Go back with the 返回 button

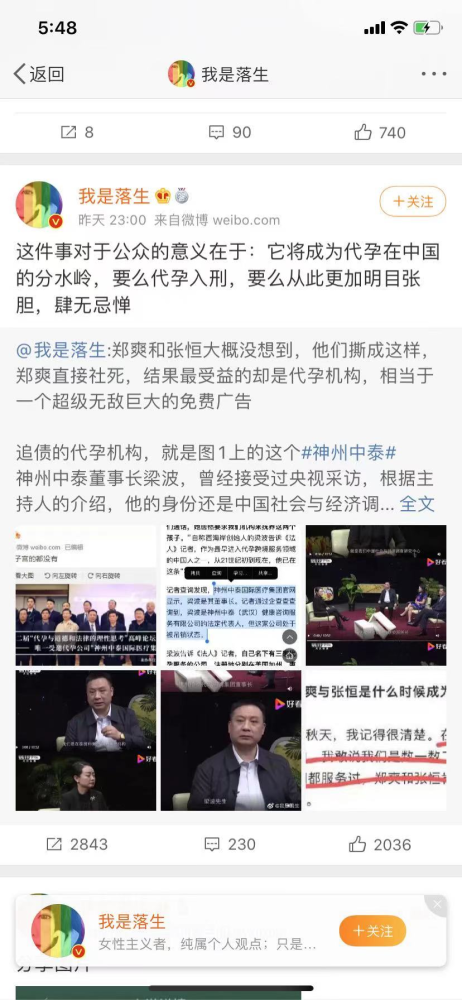39,74
